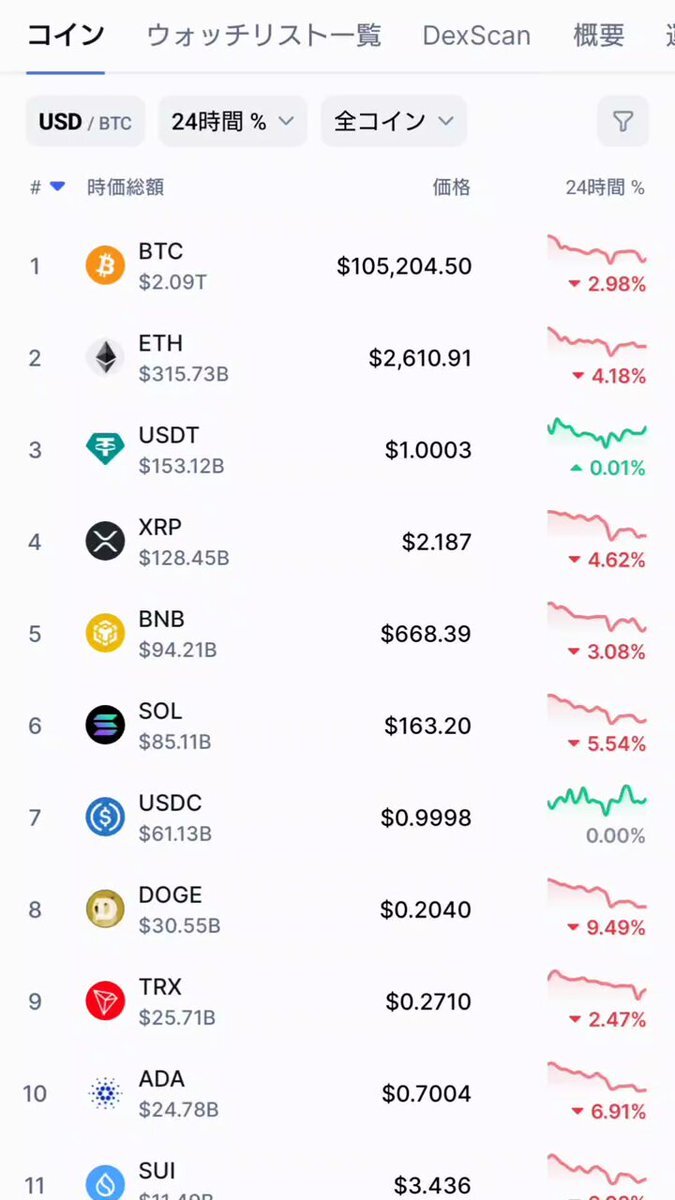Image resolution: width=675 pixels, height=1200 pixels.
Task: Expand the 24時間 % dropdown
Action: 233,122
